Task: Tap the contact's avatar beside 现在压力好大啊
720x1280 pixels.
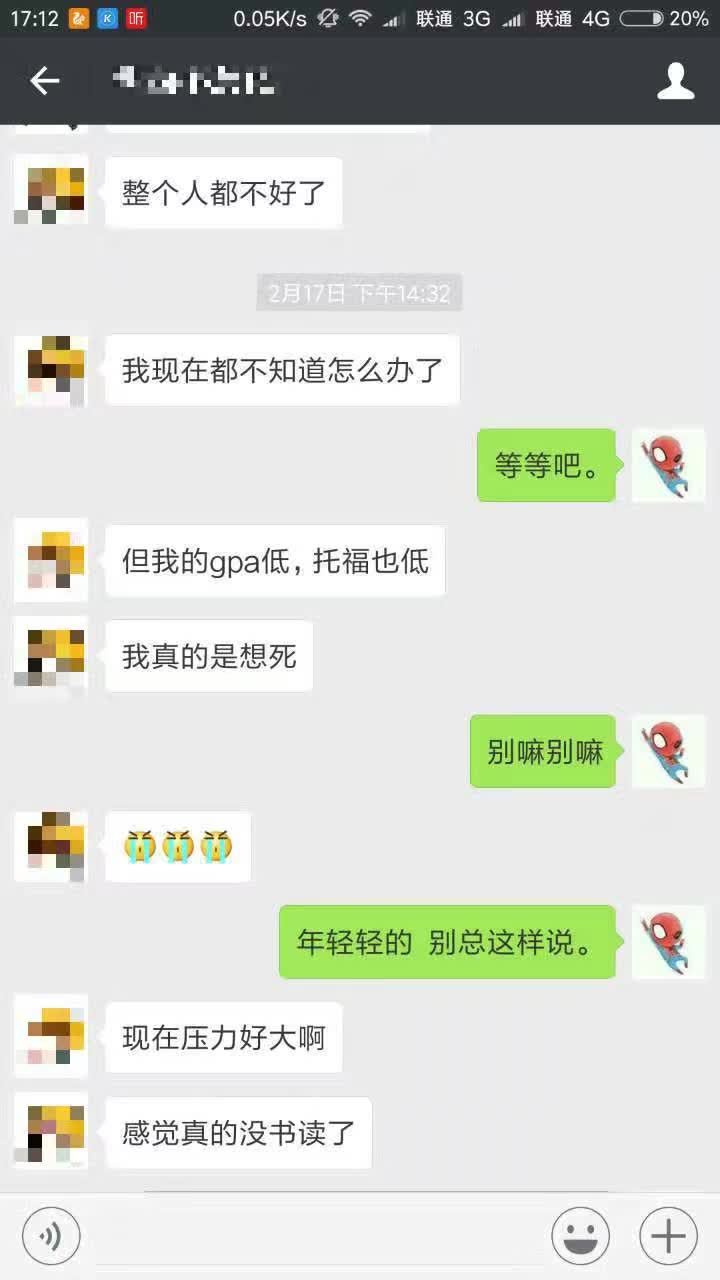Action: 50,1036
